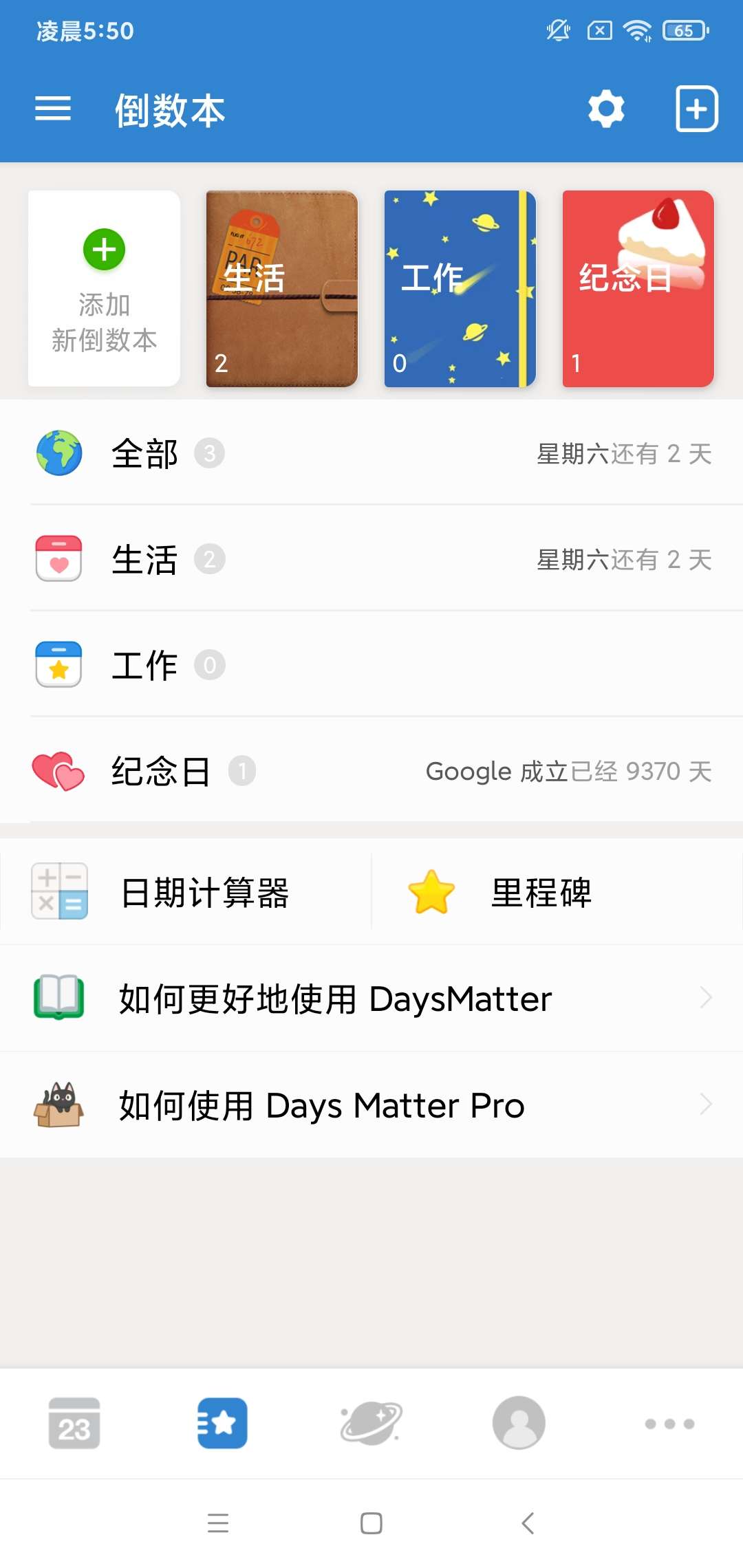Select the 工作 list row
743x1568 pixels.
pyautogui.click(x=371, y=665)
